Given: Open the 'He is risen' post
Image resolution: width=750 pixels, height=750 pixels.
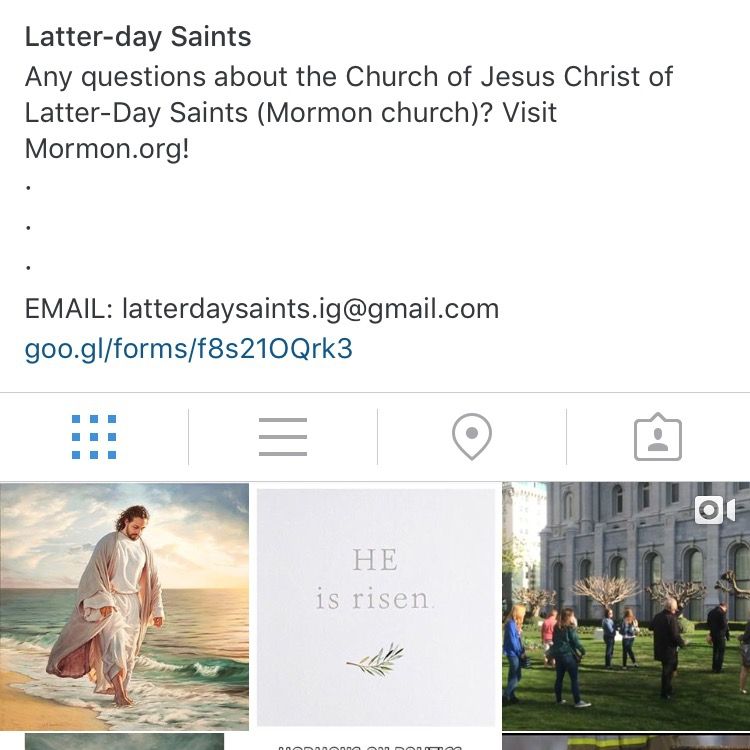Looking at the screenshot, I should click(x=376, y=606).
